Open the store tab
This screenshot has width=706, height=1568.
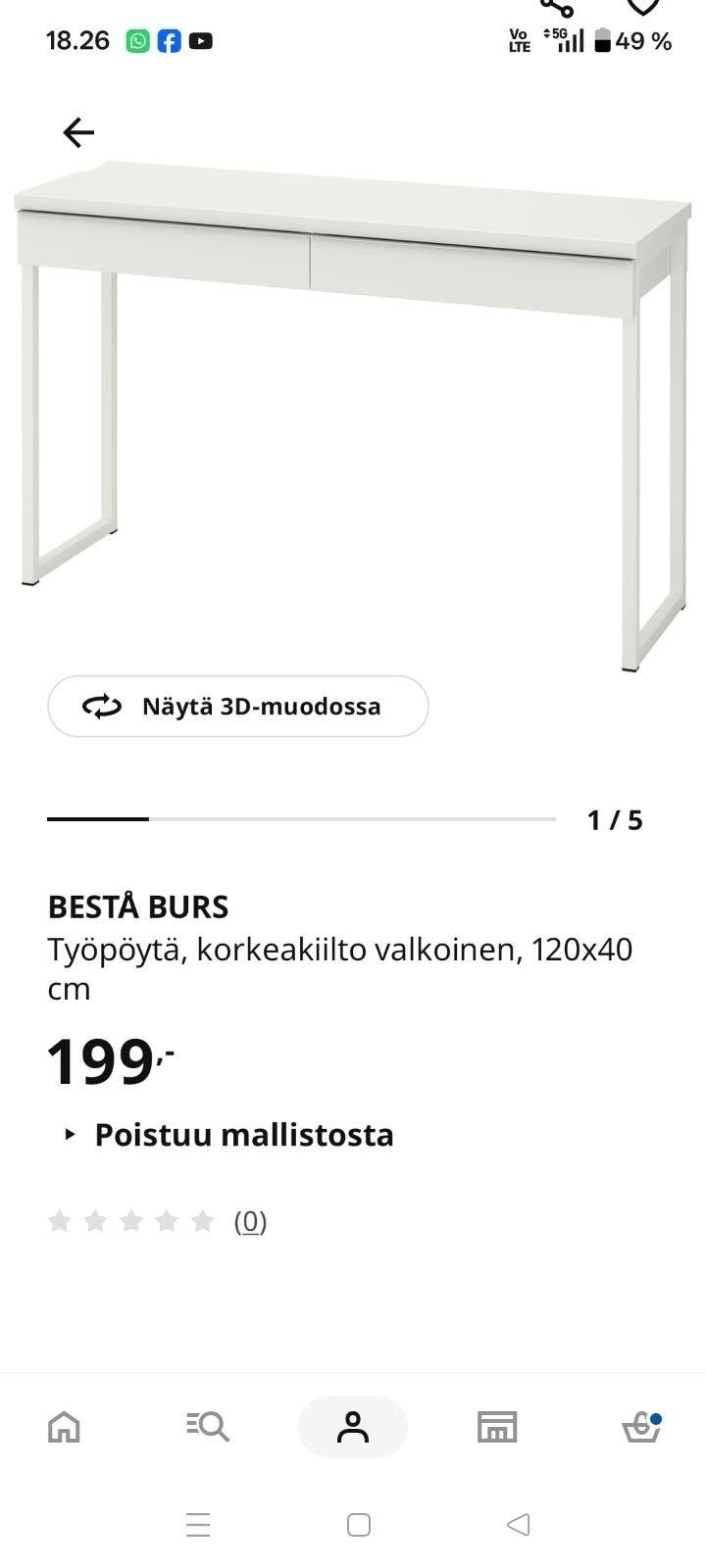tap(497, 1427)
